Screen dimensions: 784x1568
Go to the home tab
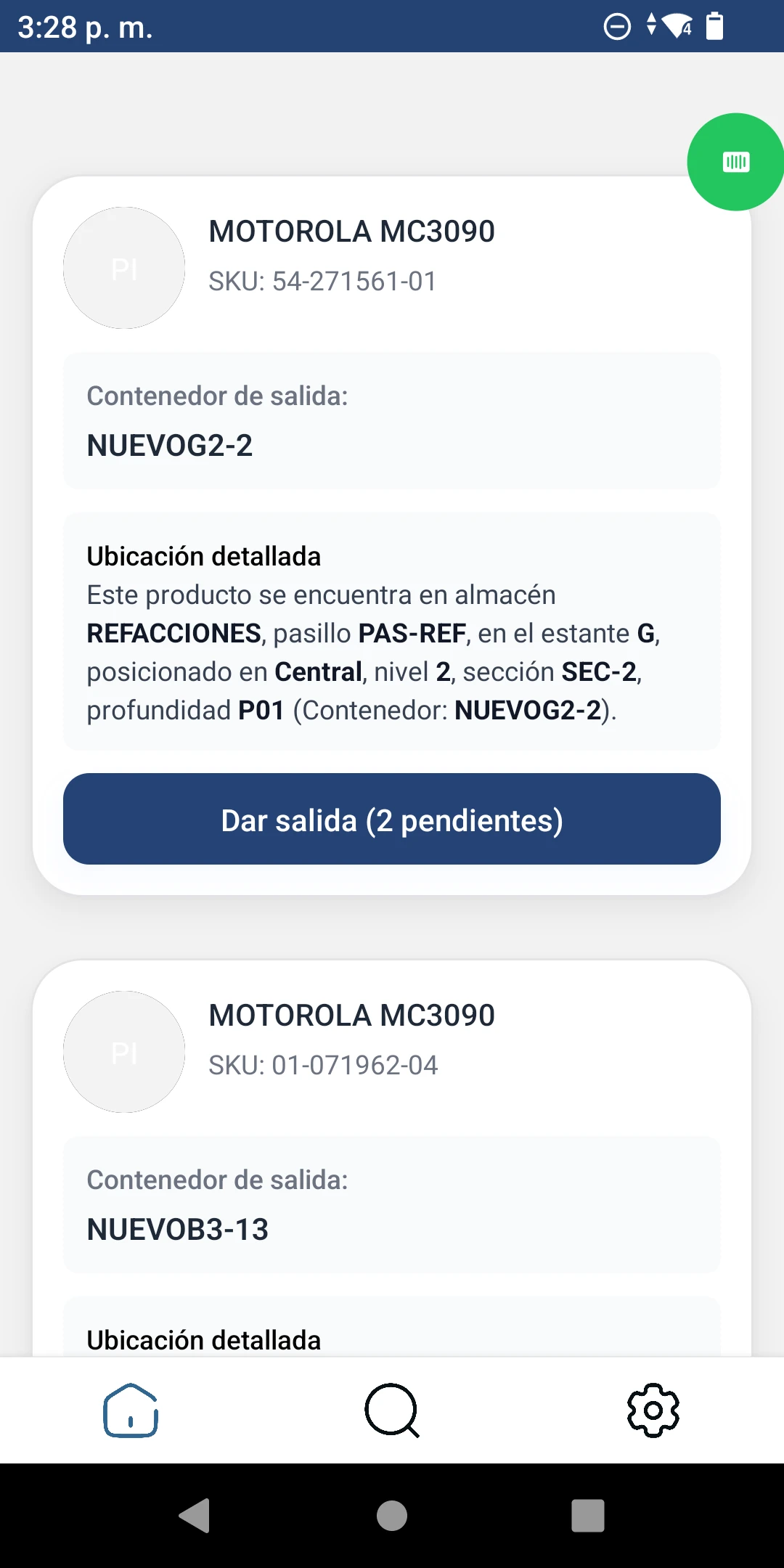click(x=131, y=1410)
